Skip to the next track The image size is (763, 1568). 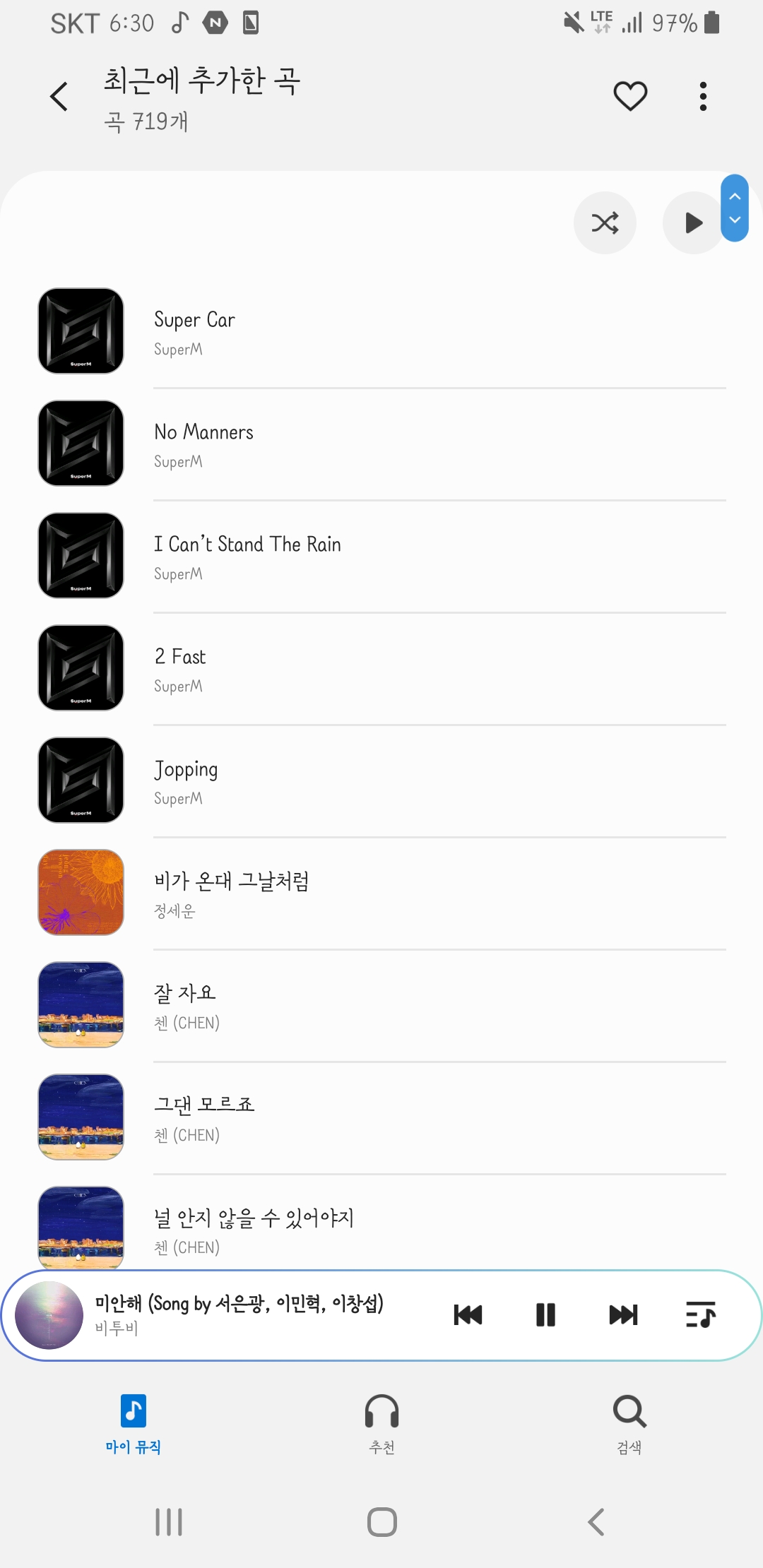[x=623, y=1315]
